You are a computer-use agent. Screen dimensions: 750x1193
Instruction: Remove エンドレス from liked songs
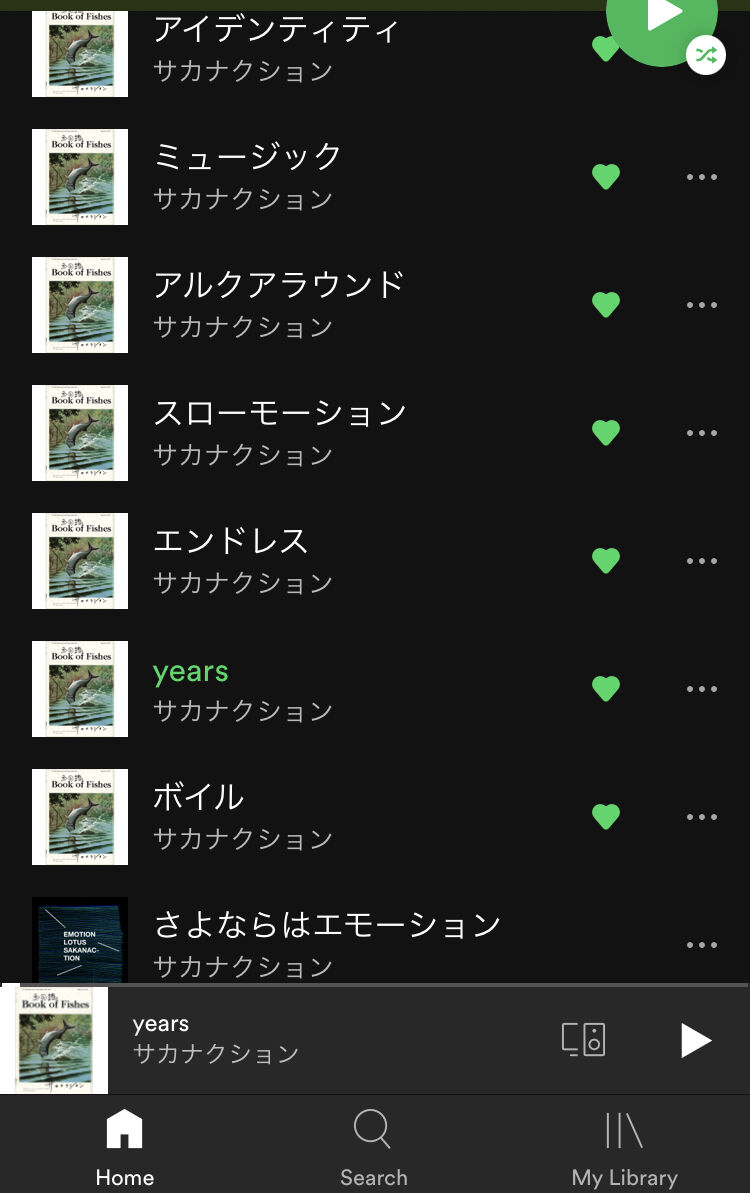pos(606,561)
